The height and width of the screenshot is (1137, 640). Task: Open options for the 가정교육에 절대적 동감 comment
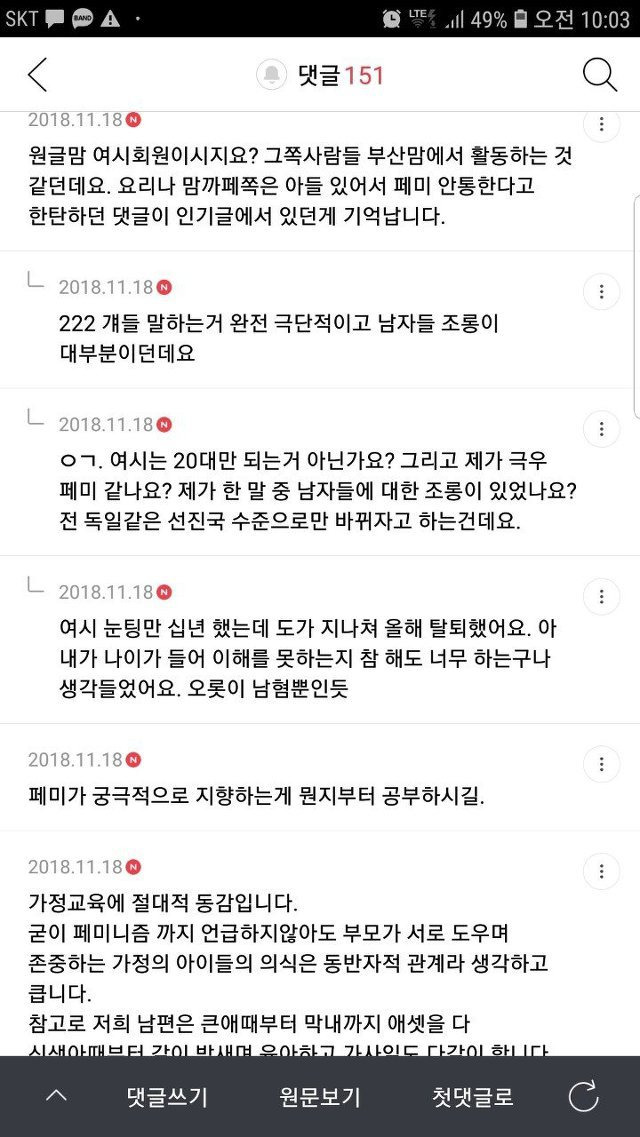tap(602, 872)
